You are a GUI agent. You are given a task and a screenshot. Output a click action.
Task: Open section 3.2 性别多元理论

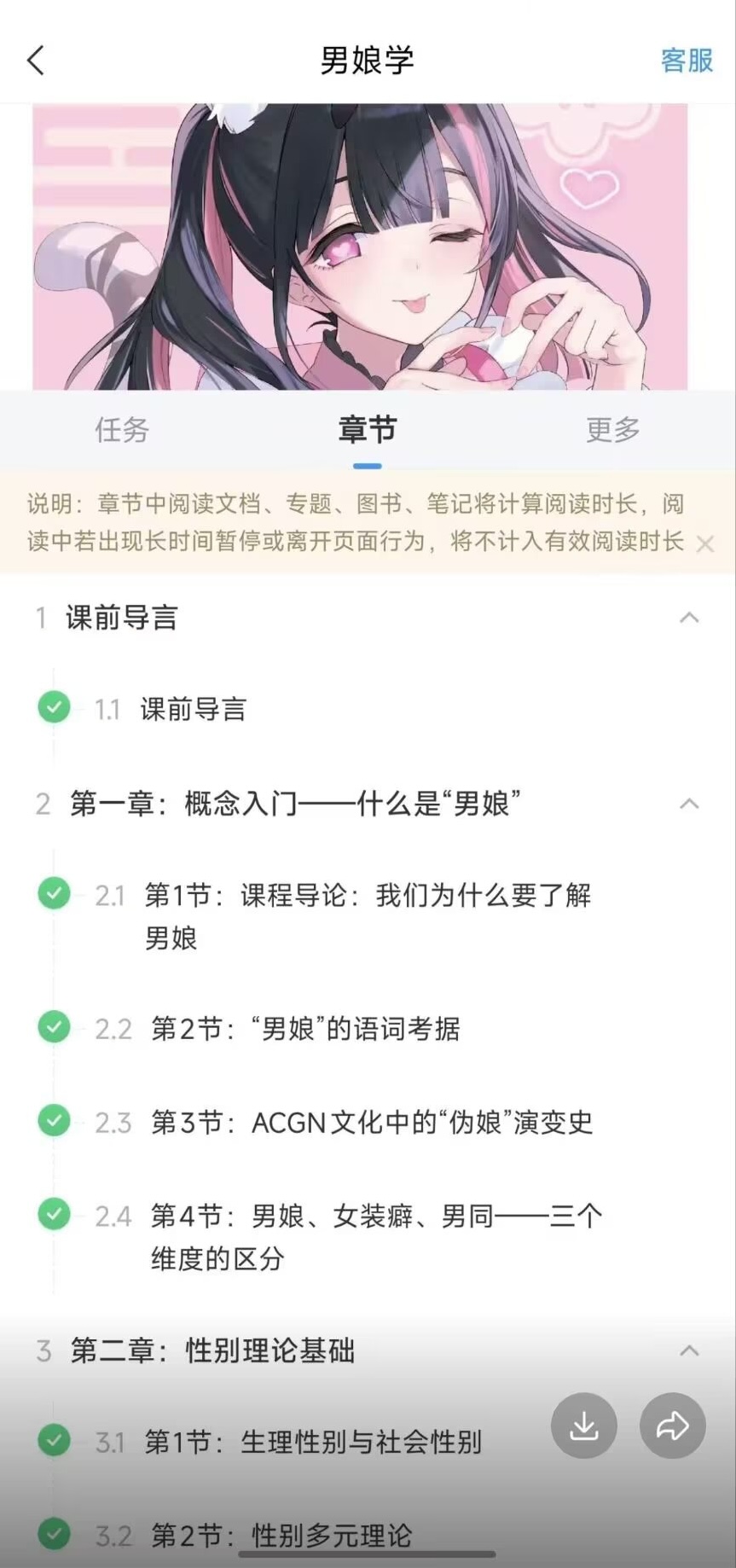[281, 1536]
